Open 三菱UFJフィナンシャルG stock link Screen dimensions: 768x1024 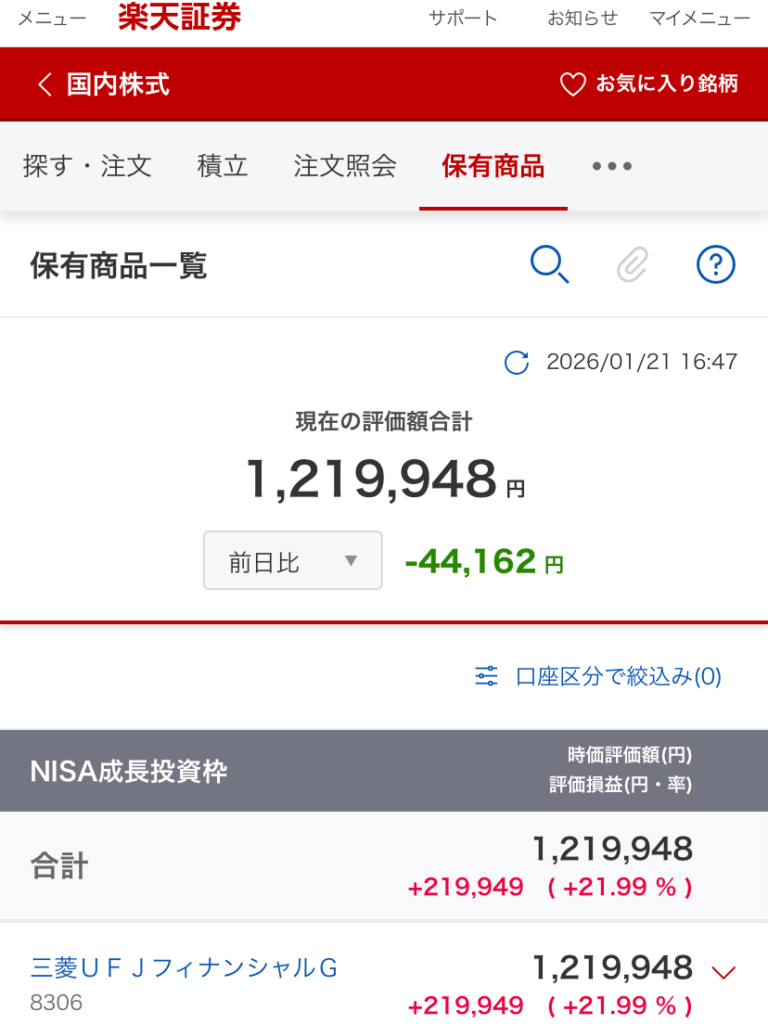click(185, 967)
